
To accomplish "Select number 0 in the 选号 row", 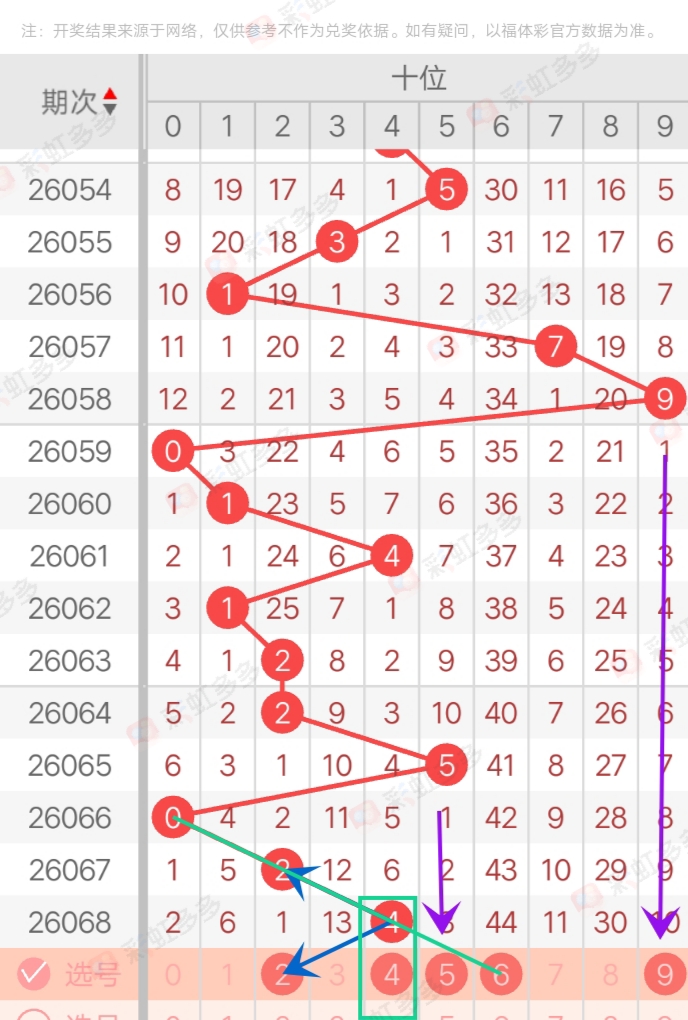I will click(x=173, y=974).
